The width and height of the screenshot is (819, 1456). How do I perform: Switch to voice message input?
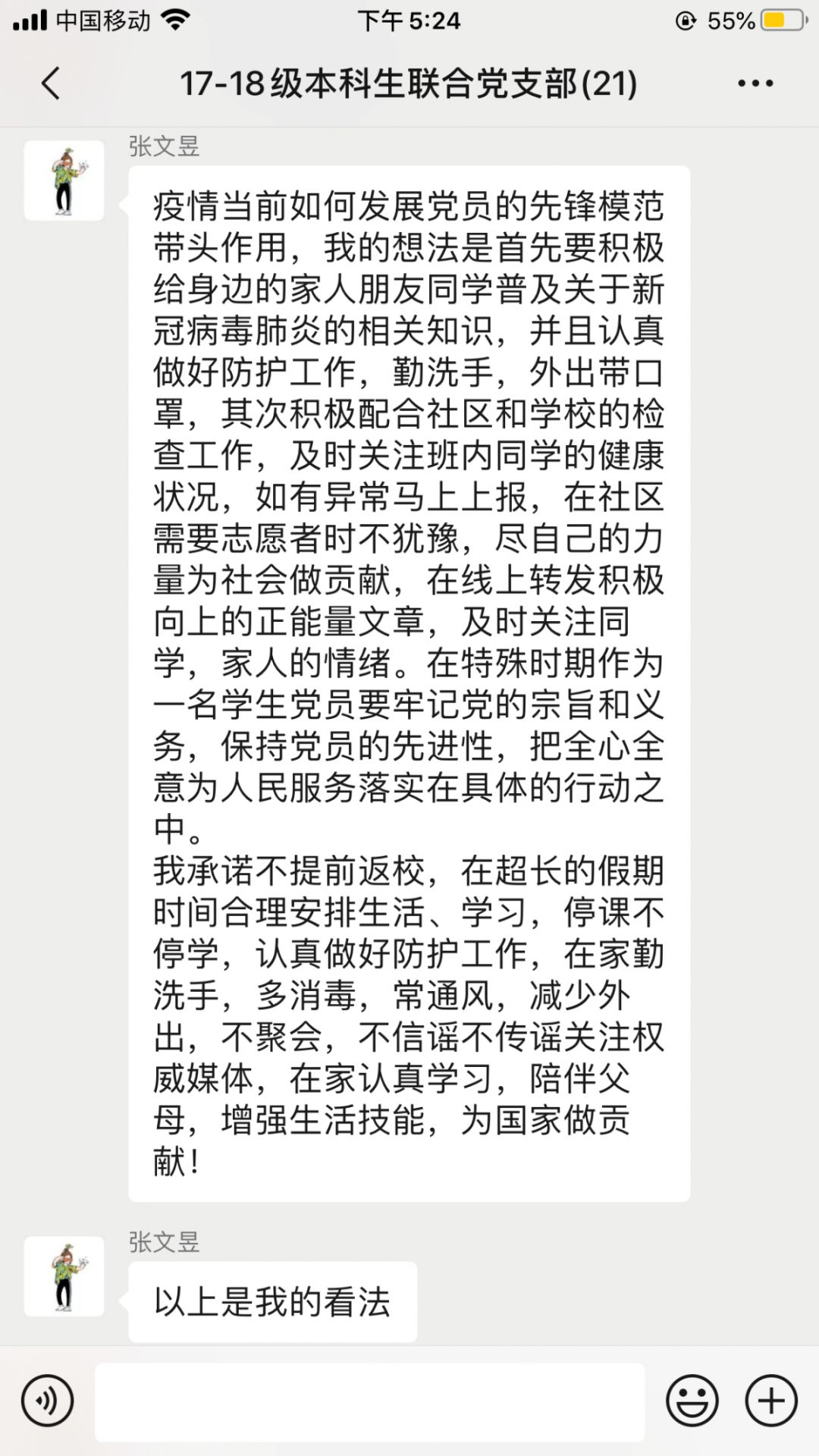coord(48,1401)
